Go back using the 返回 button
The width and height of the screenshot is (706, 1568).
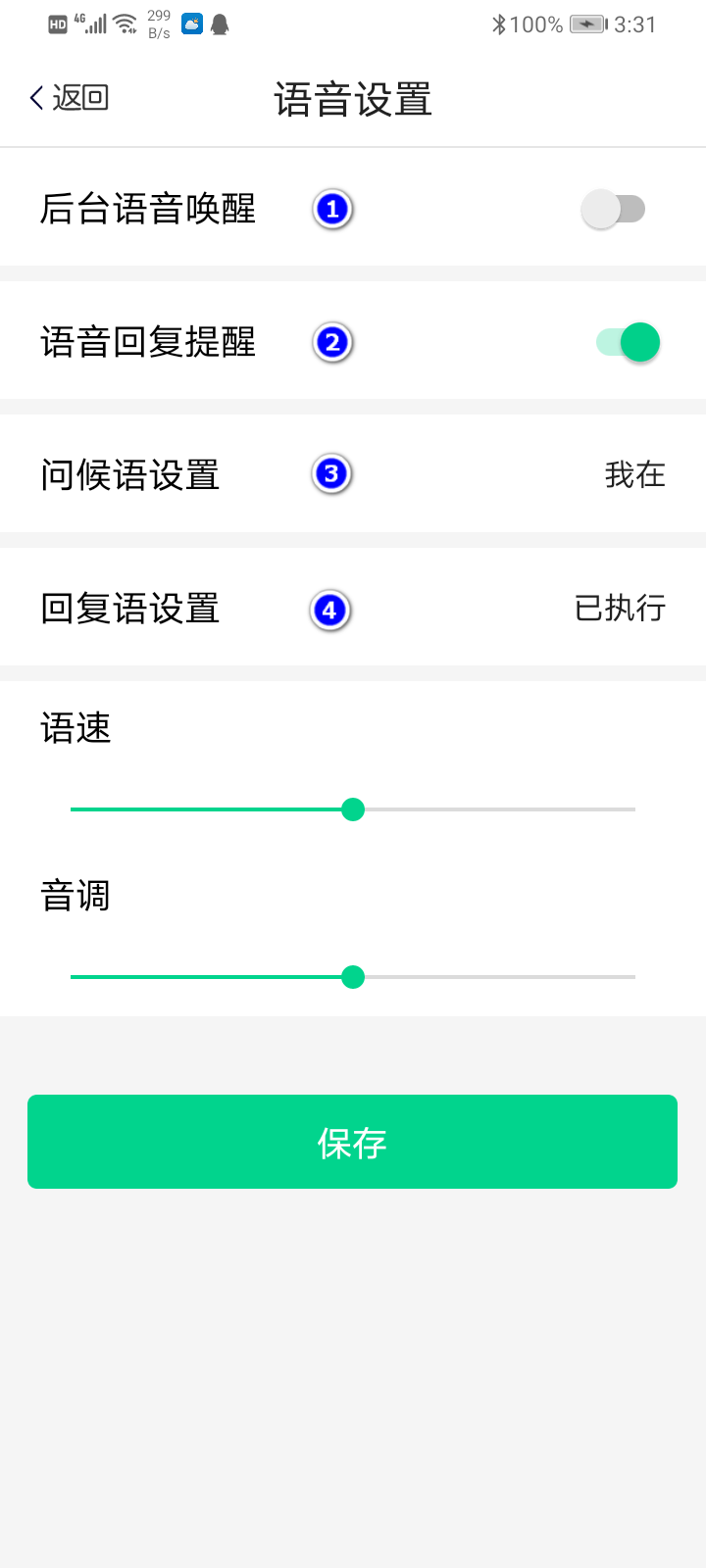coord(69,98)
